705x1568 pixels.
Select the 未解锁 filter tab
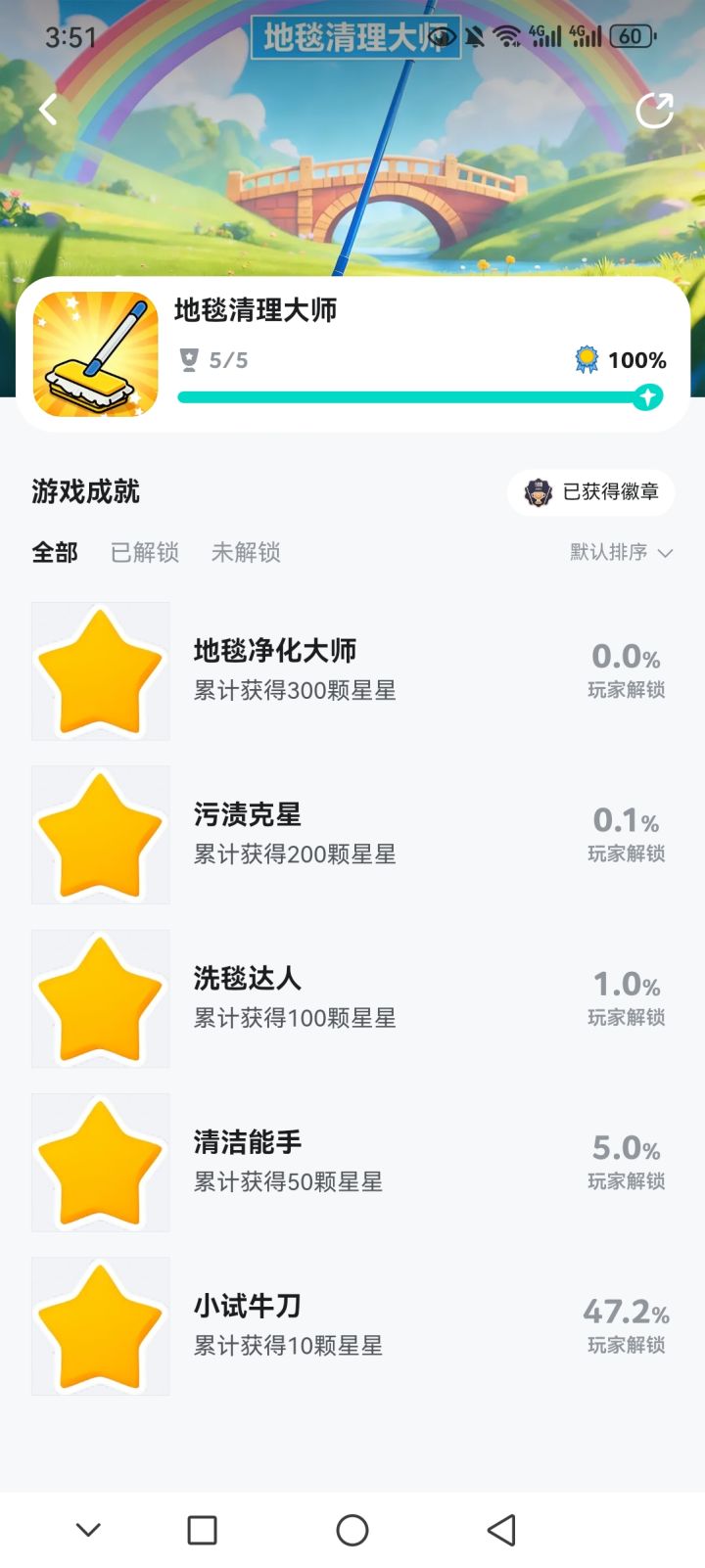pos(246,553)
